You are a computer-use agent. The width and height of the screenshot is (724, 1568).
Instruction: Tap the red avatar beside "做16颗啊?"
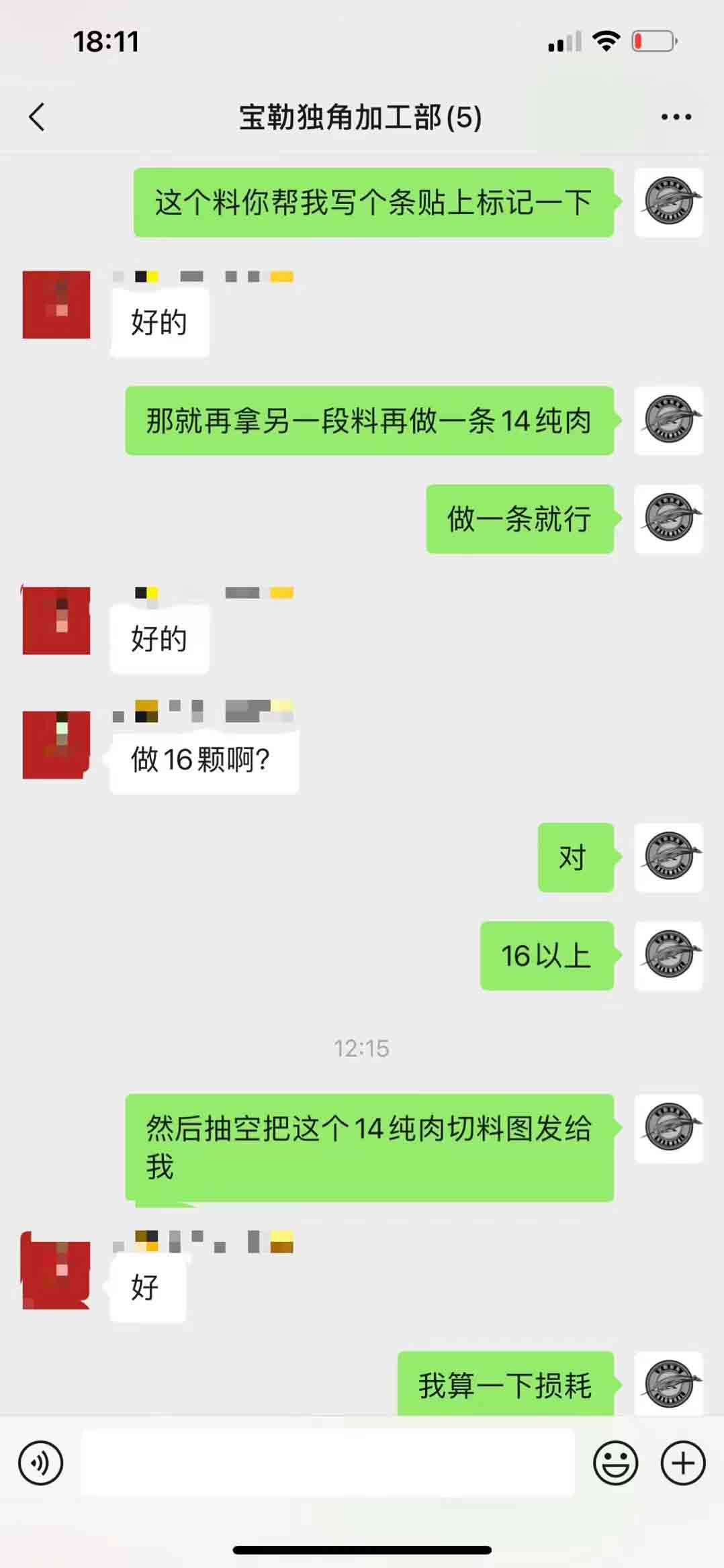[x=56, y=744]
